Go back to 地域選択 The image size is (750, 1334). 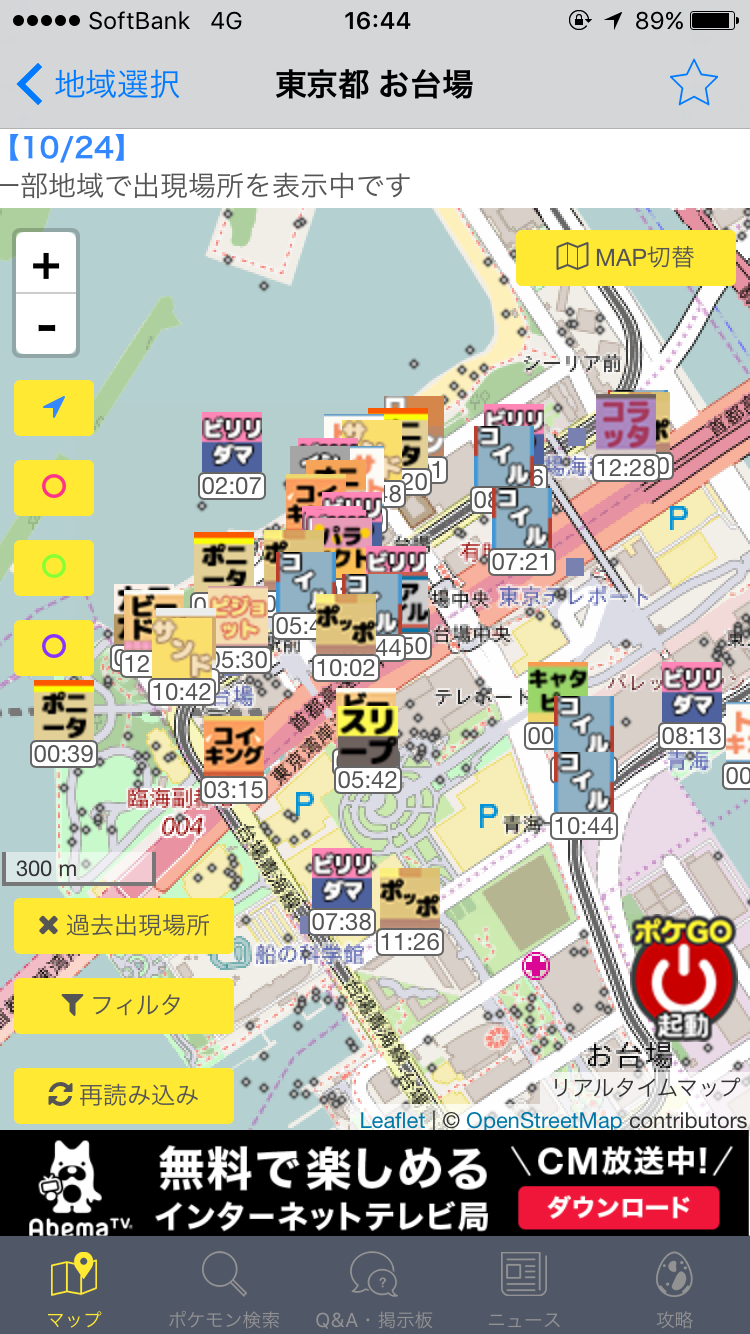point(98,85)
